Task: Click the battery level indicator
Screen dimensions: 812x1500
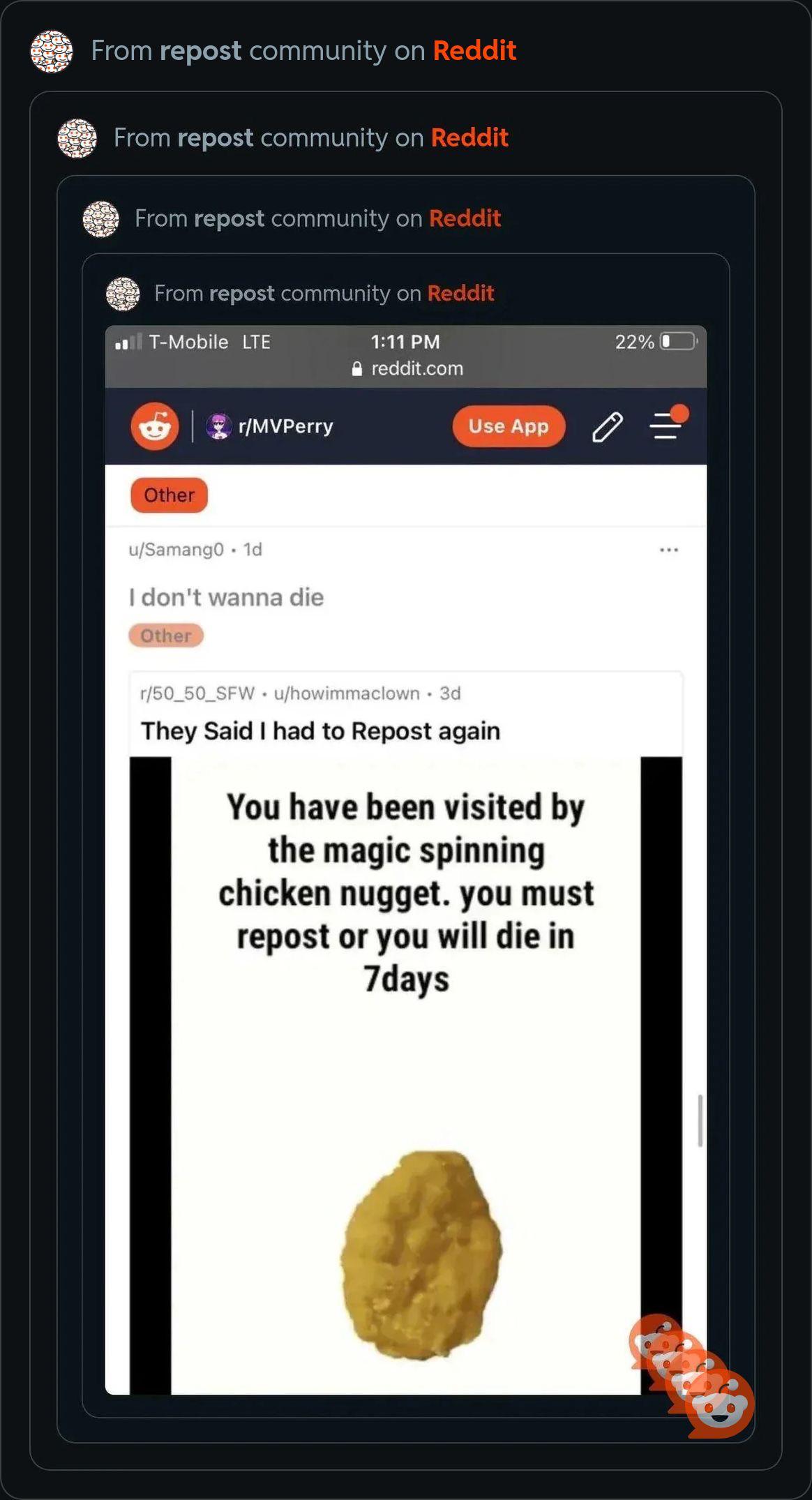Action: 678,341
